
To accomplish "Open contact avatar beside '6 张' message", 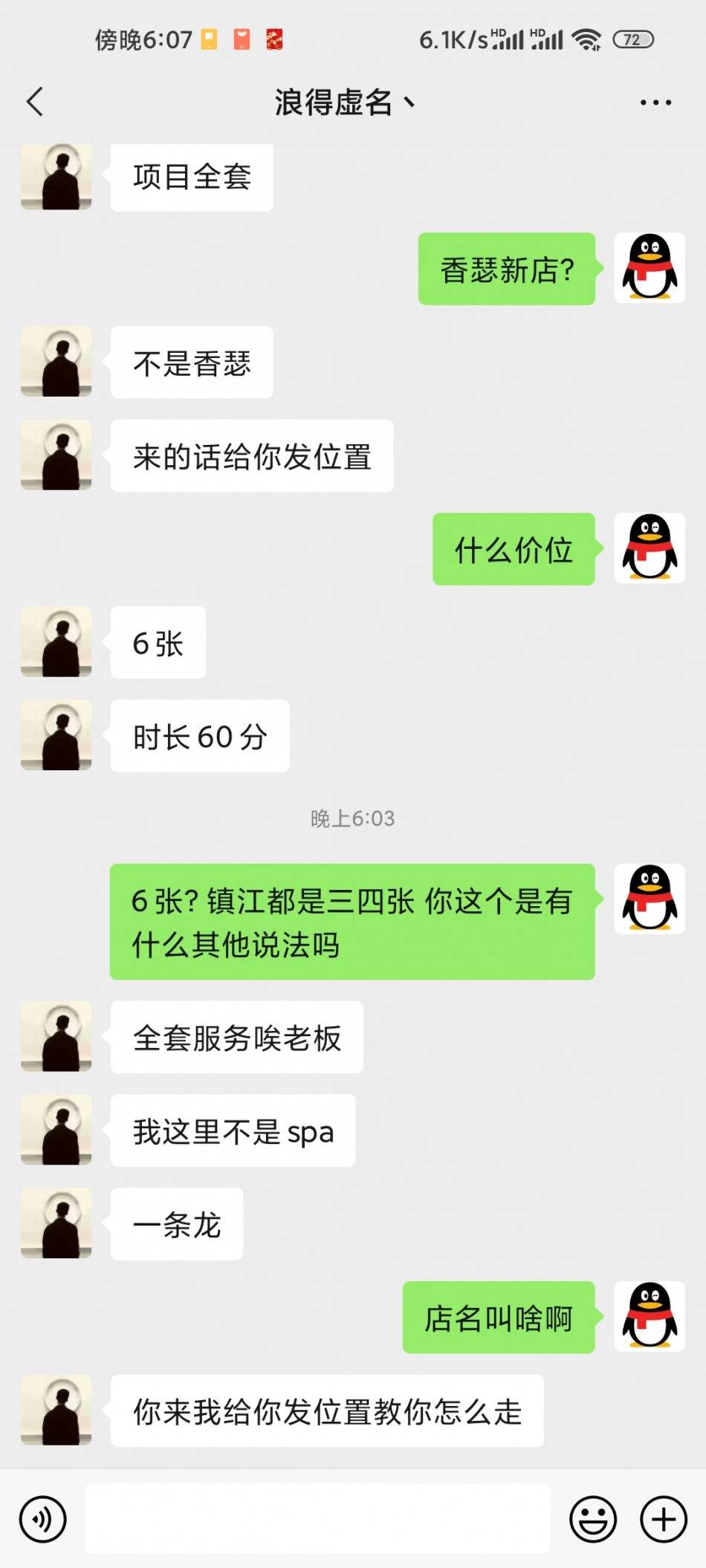I will tap(56, 642).
